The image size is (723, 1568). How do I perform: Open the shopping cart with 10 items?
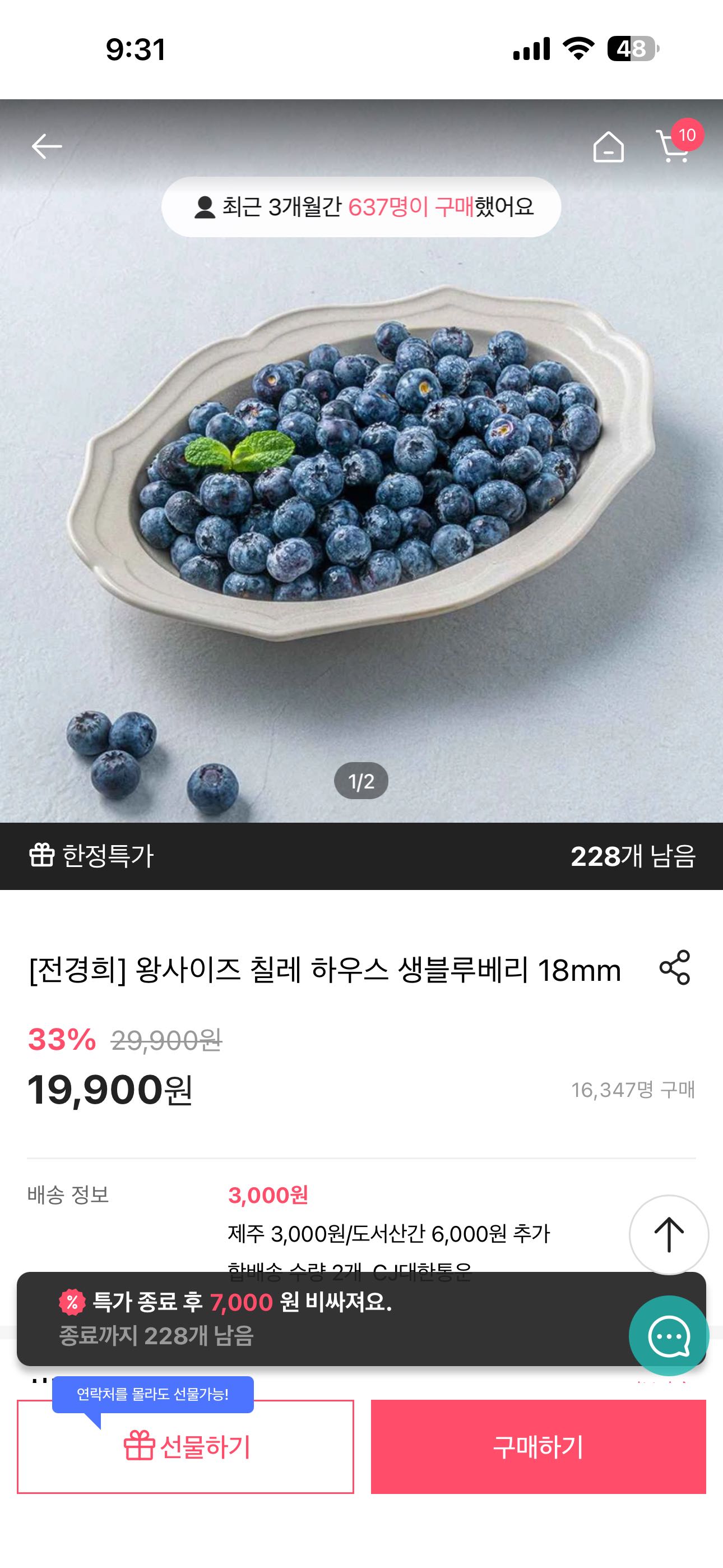point(674,147)
